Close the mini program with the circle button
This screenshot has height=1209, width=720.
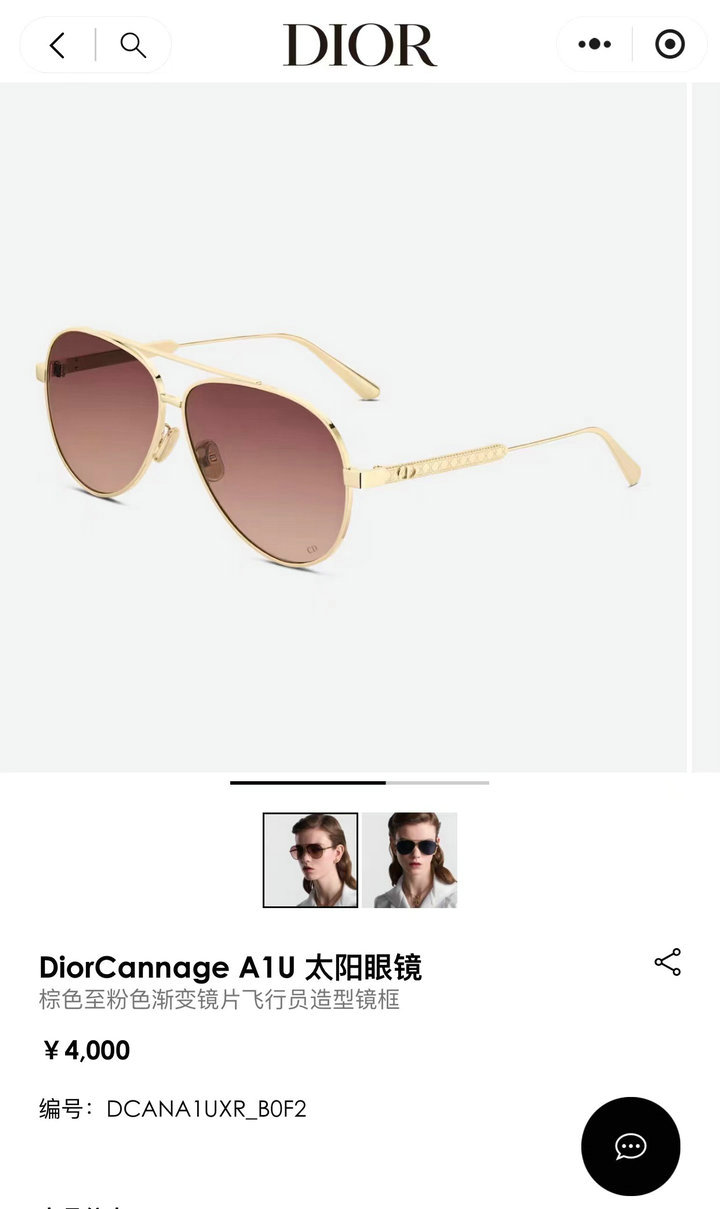click(x=669, y=44)
